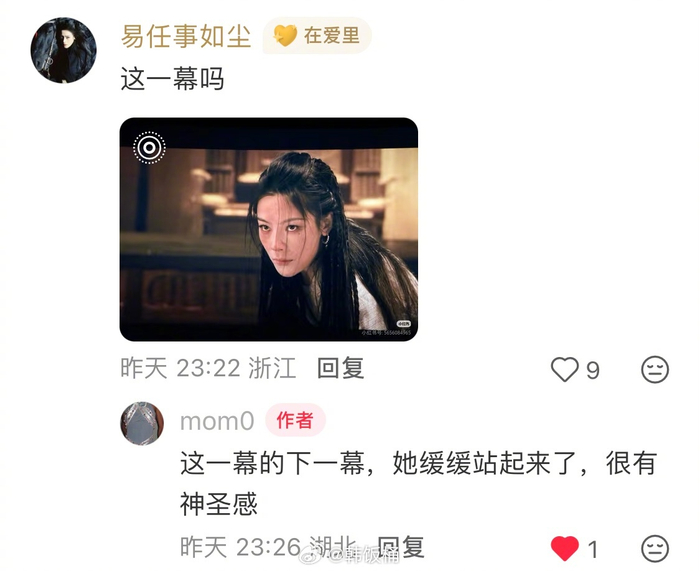The width and height of the screenshot is (700, 571).
Task: Open mom0's profile avatar
Action: click(x=142, y=423)
